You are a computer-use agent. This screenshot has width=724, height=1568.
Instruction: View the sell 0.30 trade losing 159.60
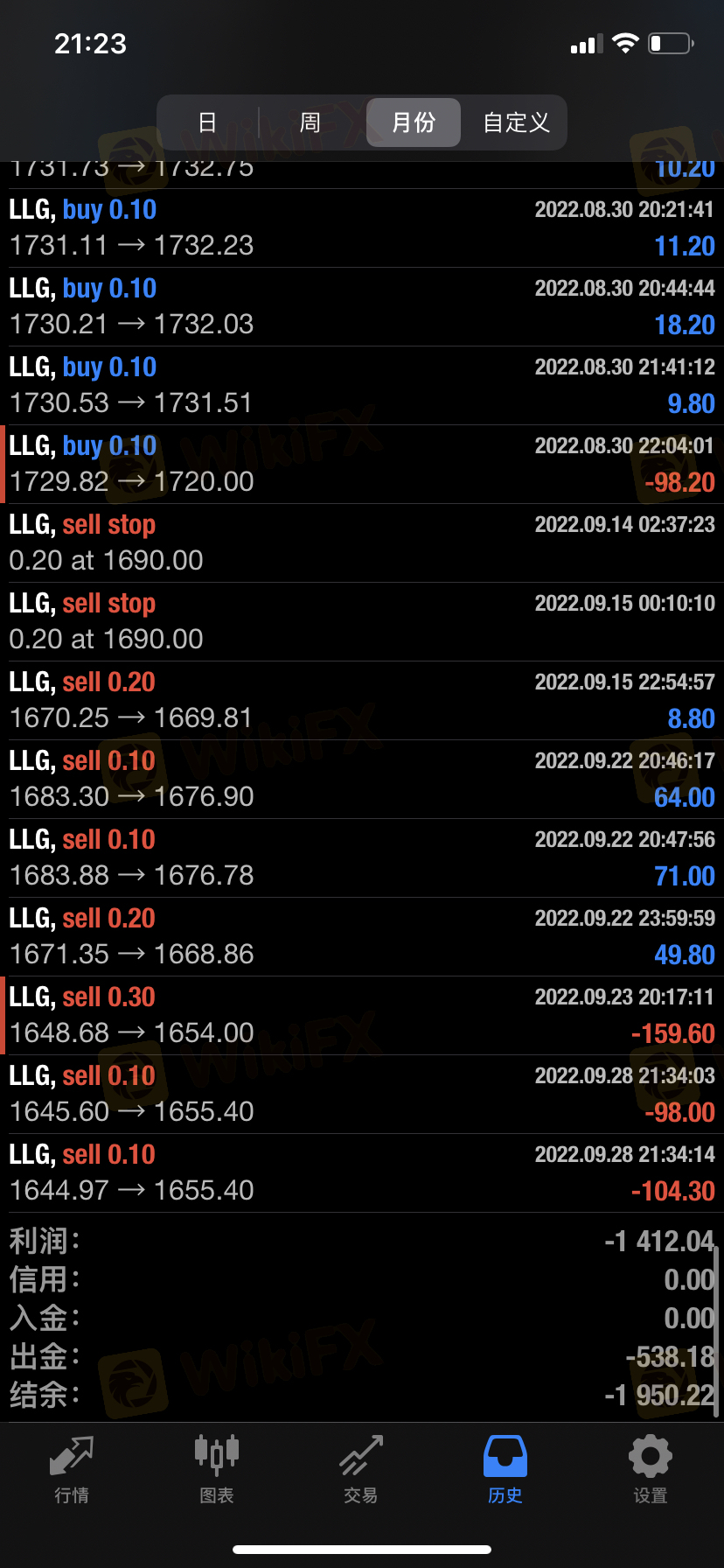pyautogui.click(x=362, y=1016)
